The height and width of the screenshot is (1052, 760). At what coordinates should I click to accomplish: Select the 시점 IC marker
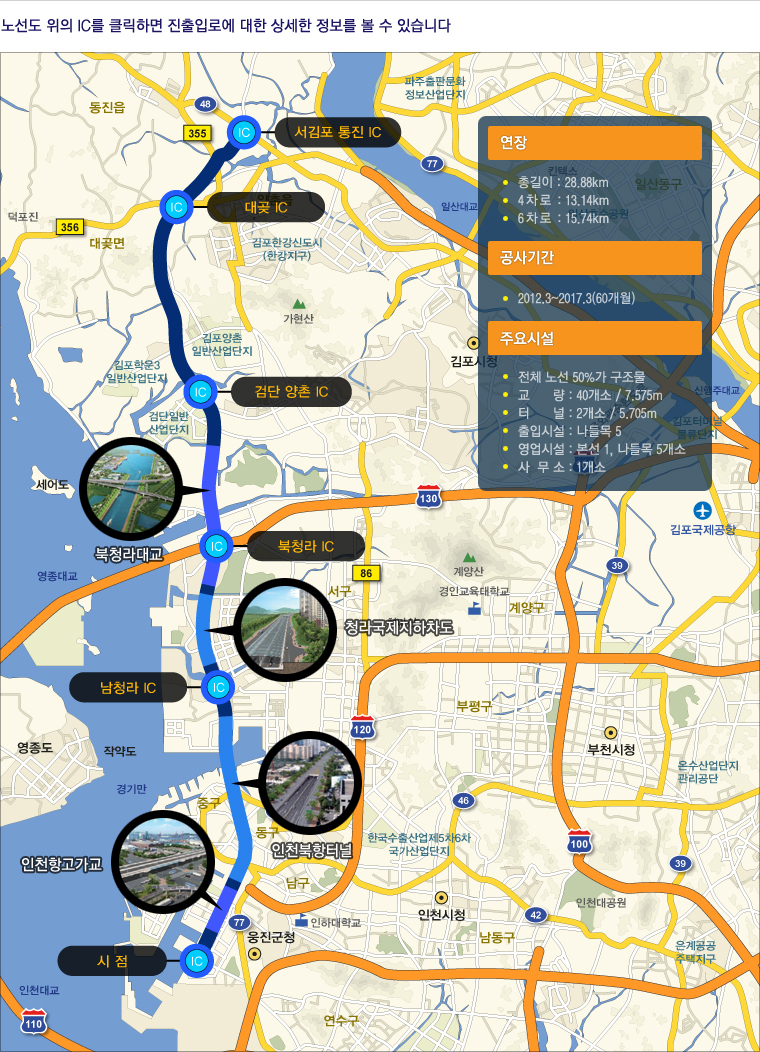point(196,960)
